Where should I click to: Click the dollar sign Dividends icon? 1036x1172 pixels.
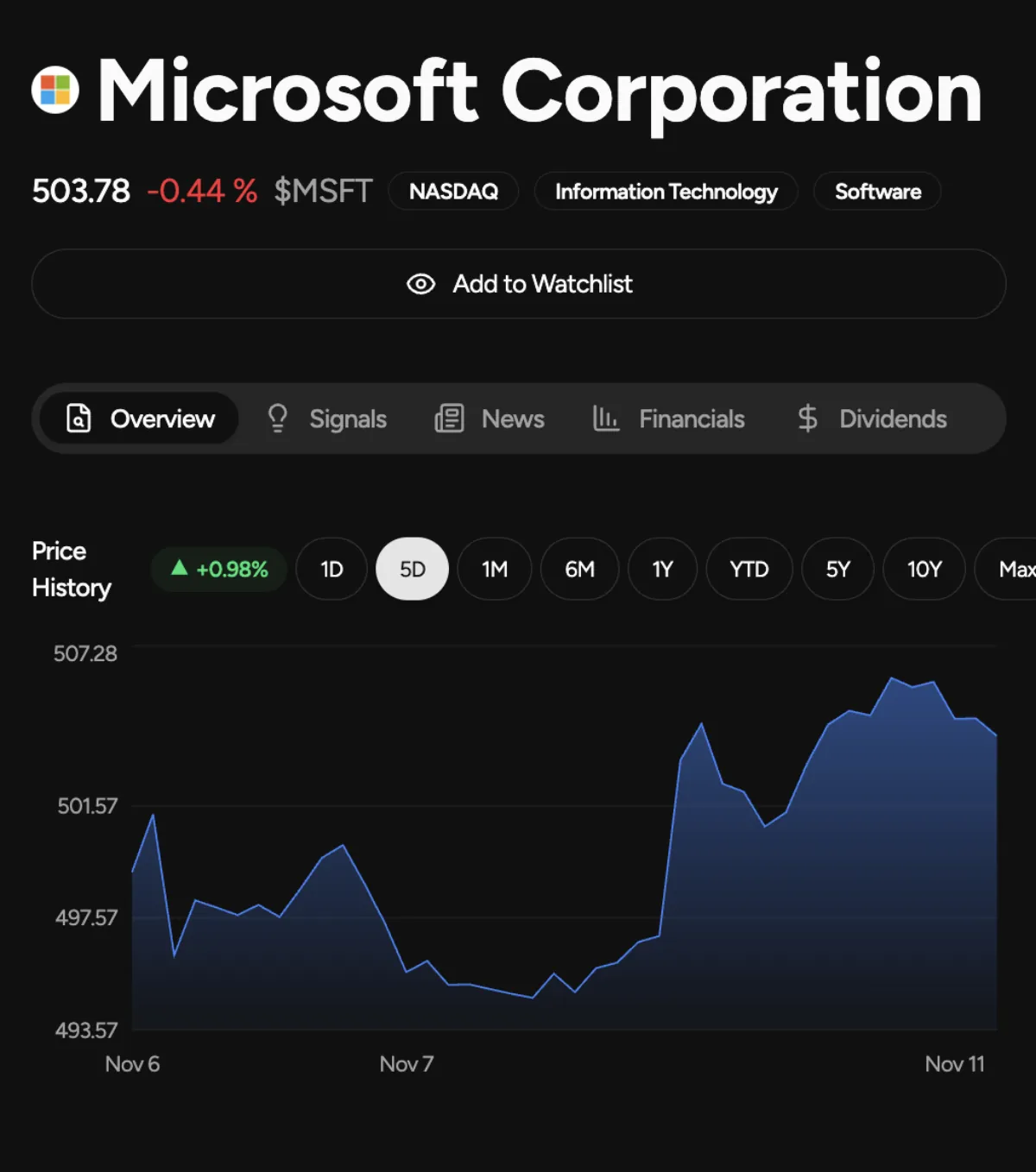[x=807, y=419]
